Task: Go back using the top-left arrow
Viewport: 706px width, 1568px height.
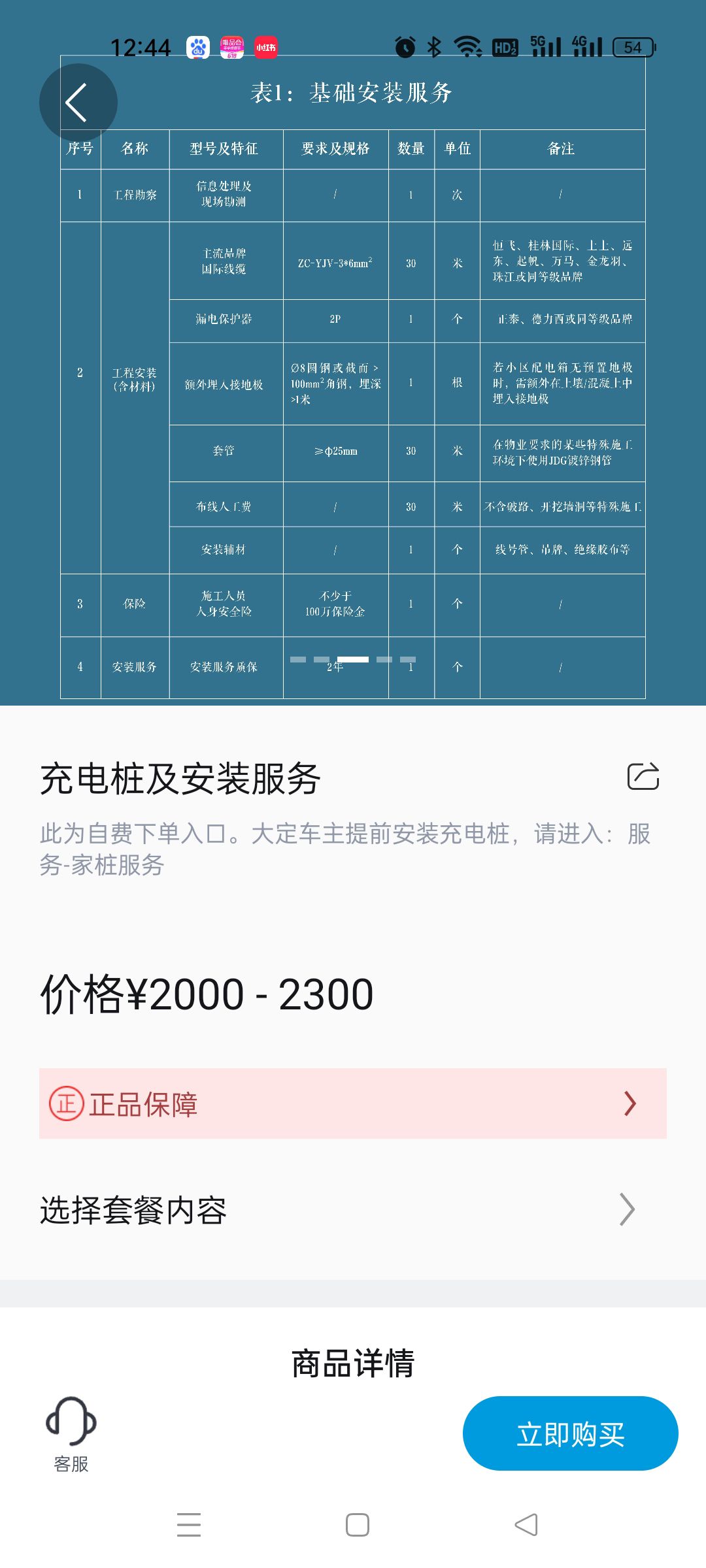Action: [x=78, y=103]
